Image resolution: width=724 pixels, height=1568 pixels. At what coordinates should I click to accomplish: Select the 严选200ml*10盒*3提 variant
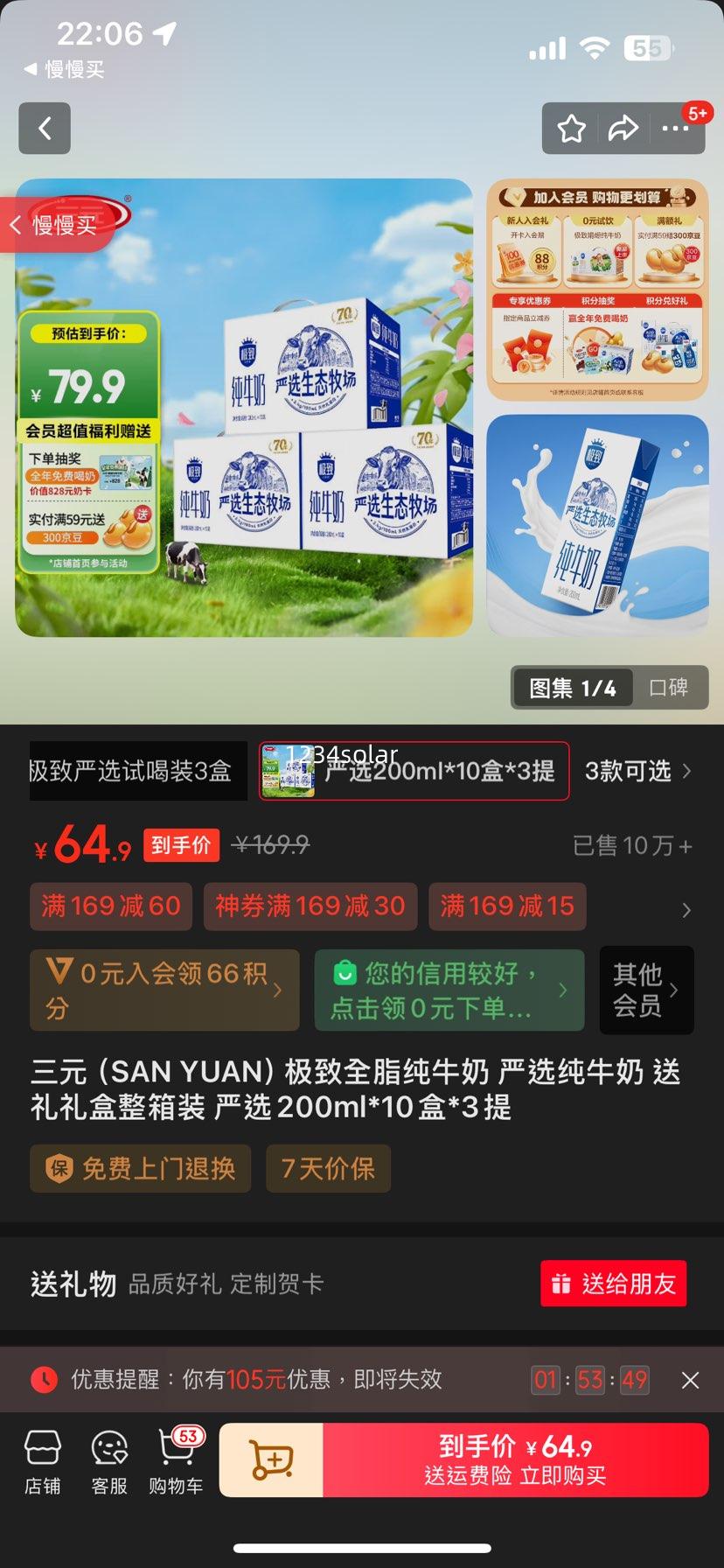[x=413, y=772]
